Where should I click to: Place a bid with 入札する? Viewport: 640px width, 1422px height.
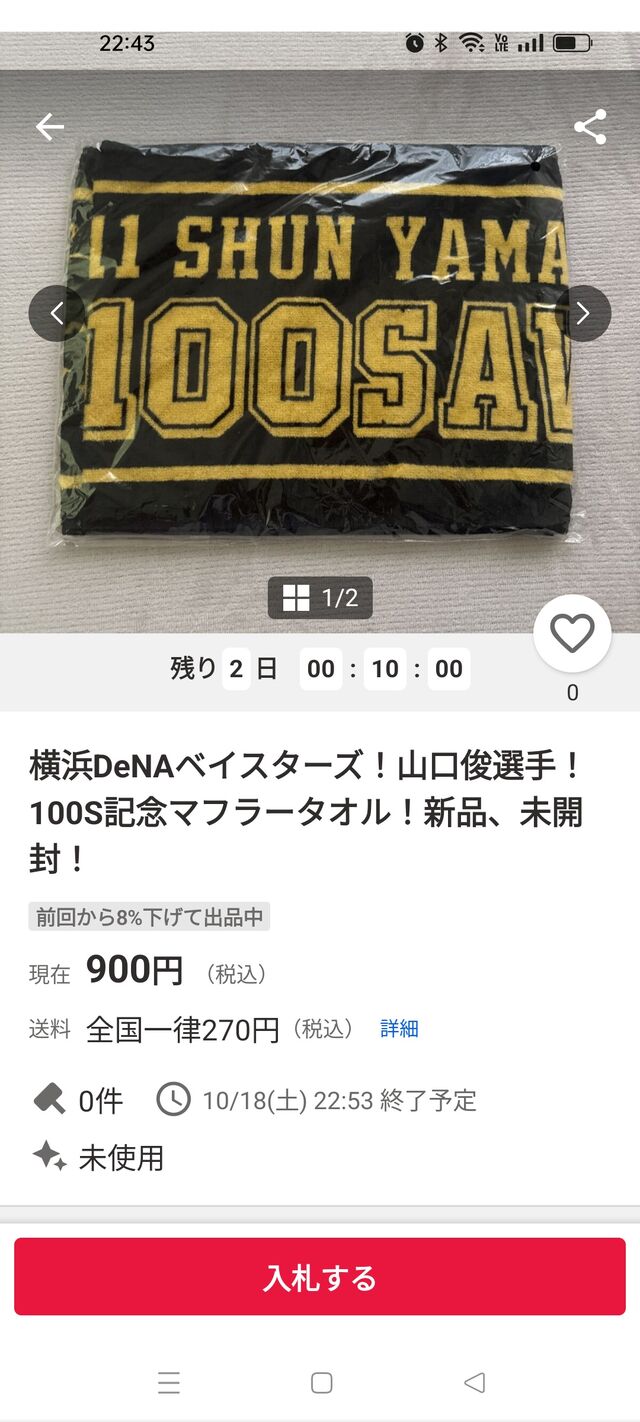coord(320,1277)
